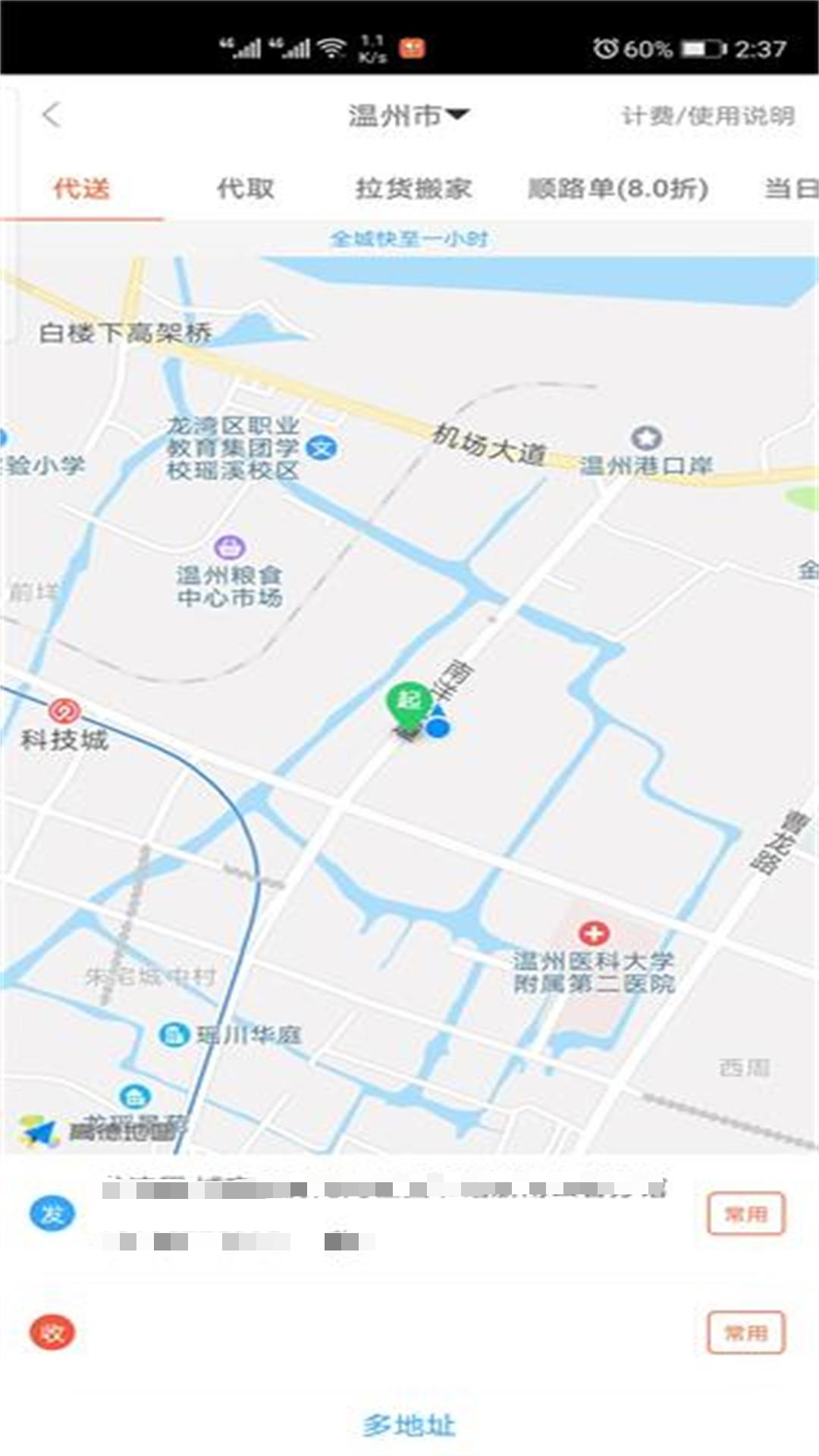
Task: Select the 拉货搬家 service tab
Action: [x=416, y=187]
